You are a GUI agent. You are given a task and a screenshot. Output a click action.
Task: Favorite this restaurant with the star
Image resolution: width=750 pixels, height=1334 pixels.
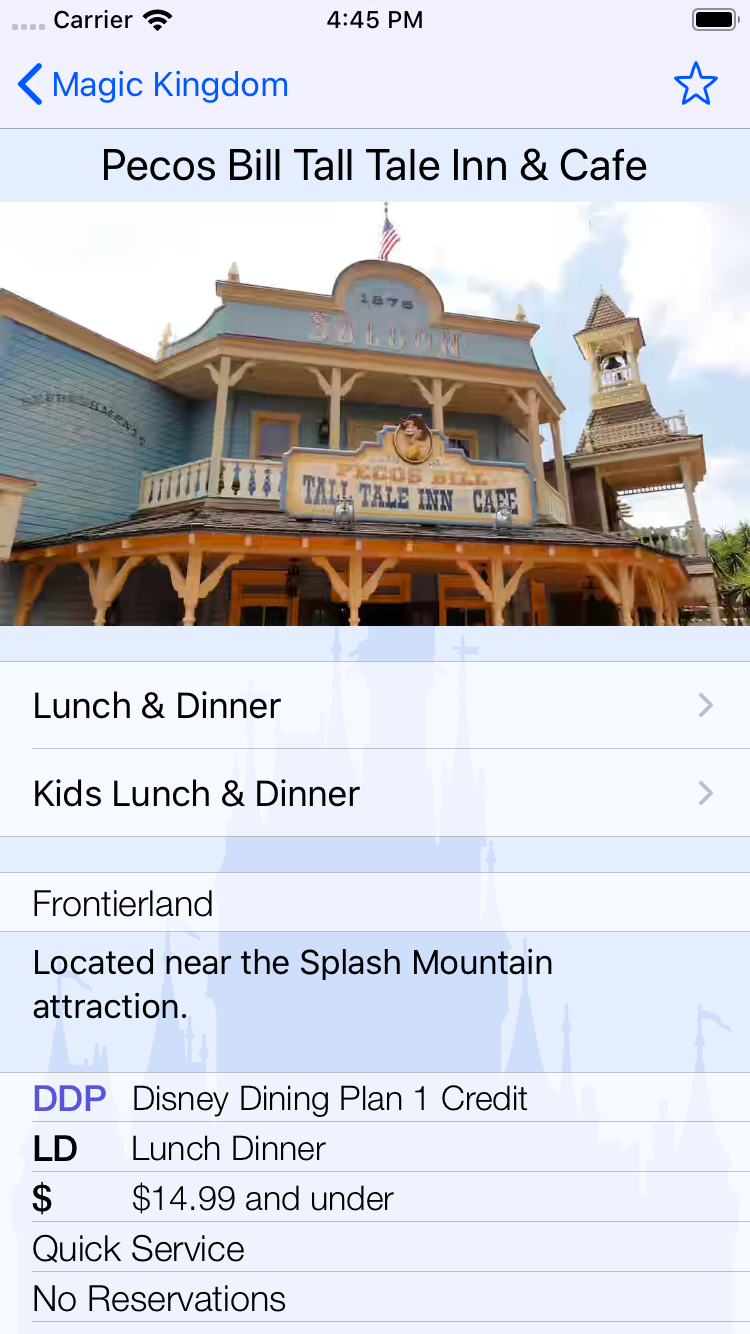click(695, 85)
